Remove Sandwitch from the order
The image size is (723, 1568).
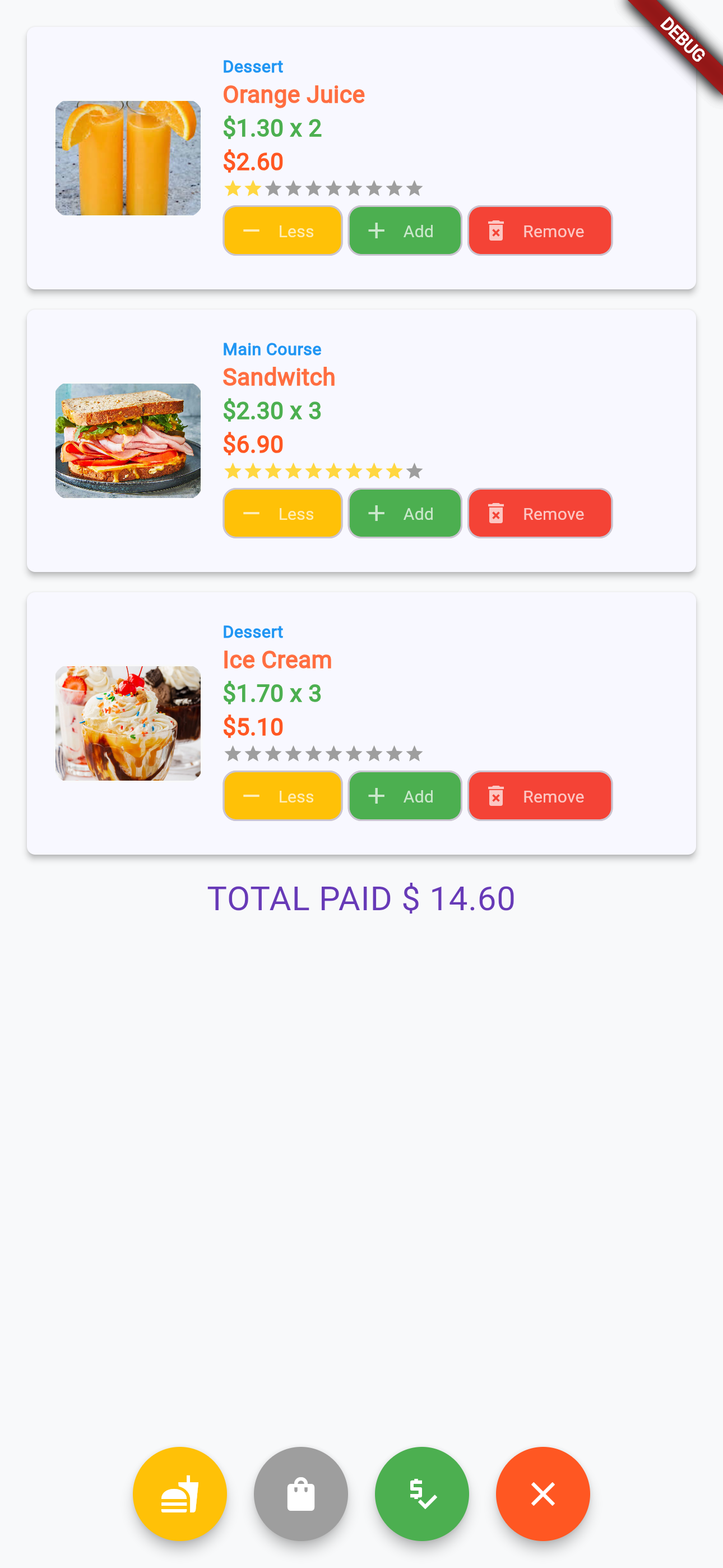pyautogui.click(x=539, y=513)
